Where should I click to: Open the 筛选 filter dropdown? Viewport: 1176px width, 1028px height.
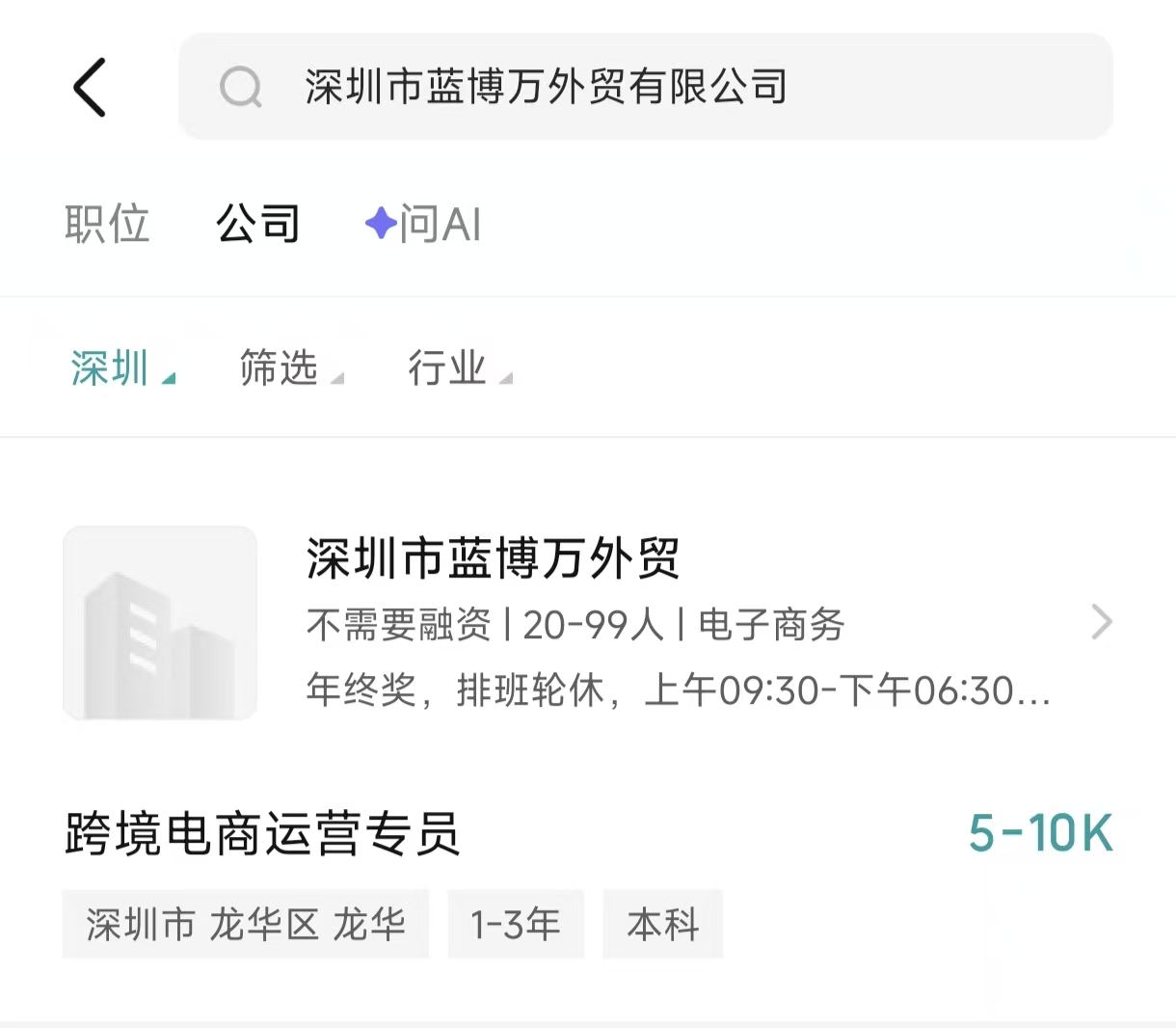click(290, 368)
